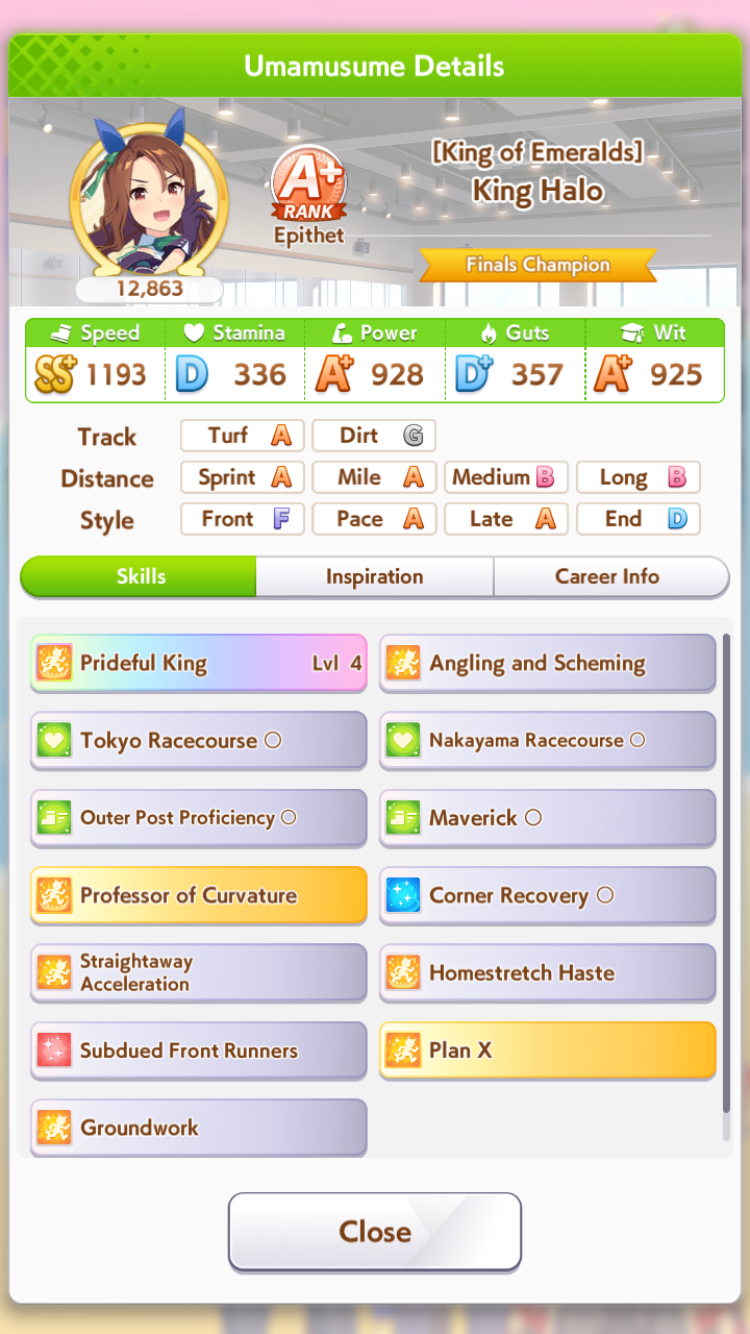The image size is (750, 1334).
Task: Open the Nakayama Racecourse skill
Action: (x=547, y=741)
